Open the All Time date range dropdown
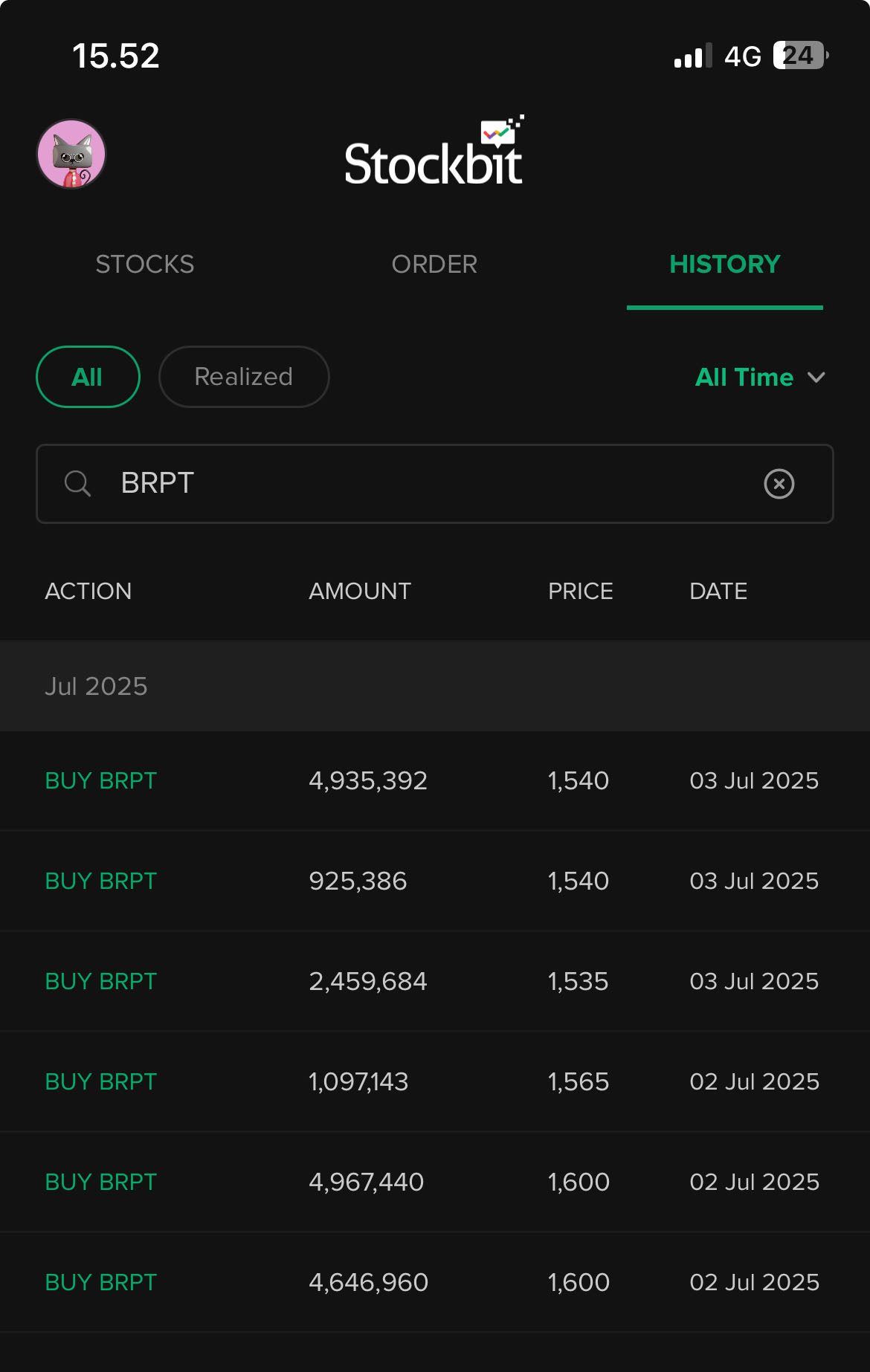Viewport: 870px width, 1372px height. pyautogui.click(x=744, y=378)
